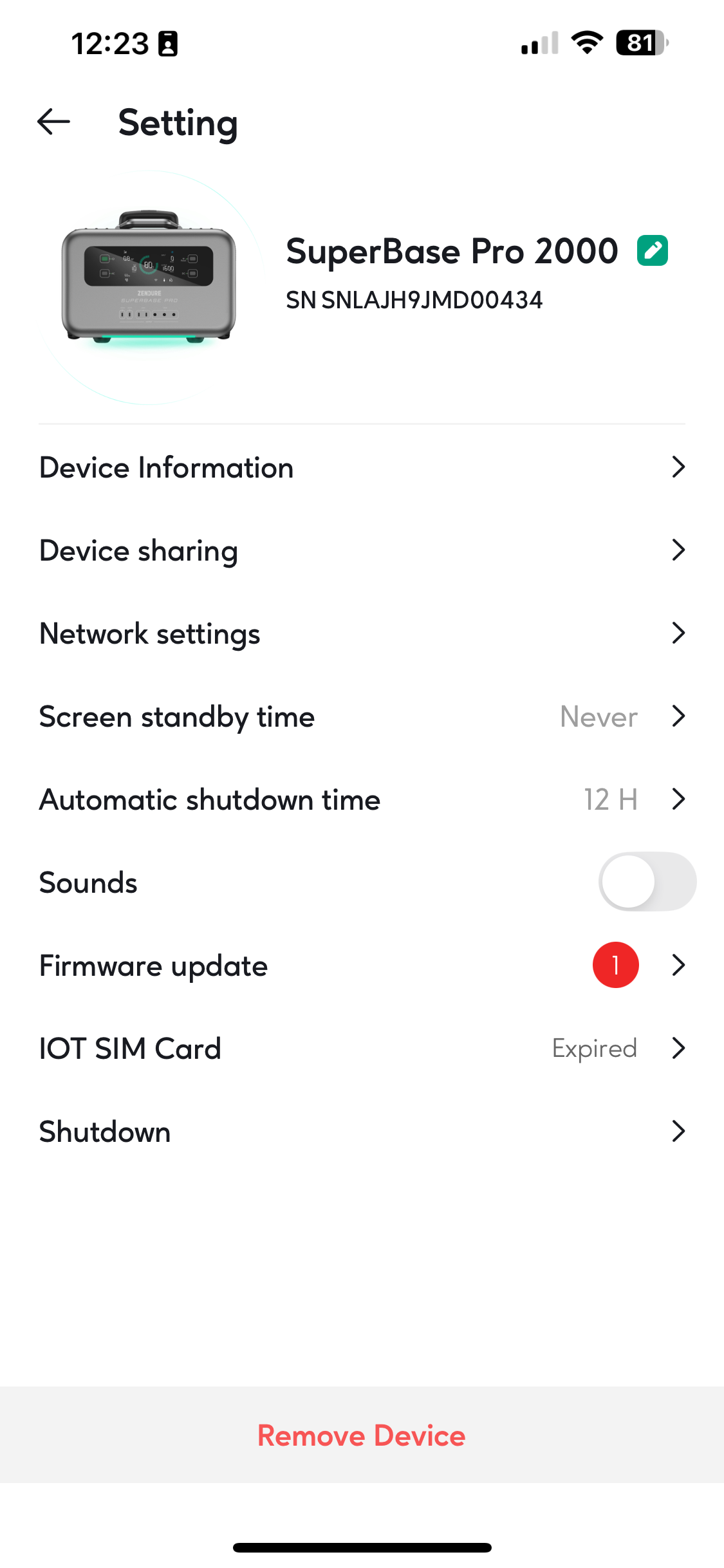Open the Shutdown option
724x1568 pixels.
362,1132
